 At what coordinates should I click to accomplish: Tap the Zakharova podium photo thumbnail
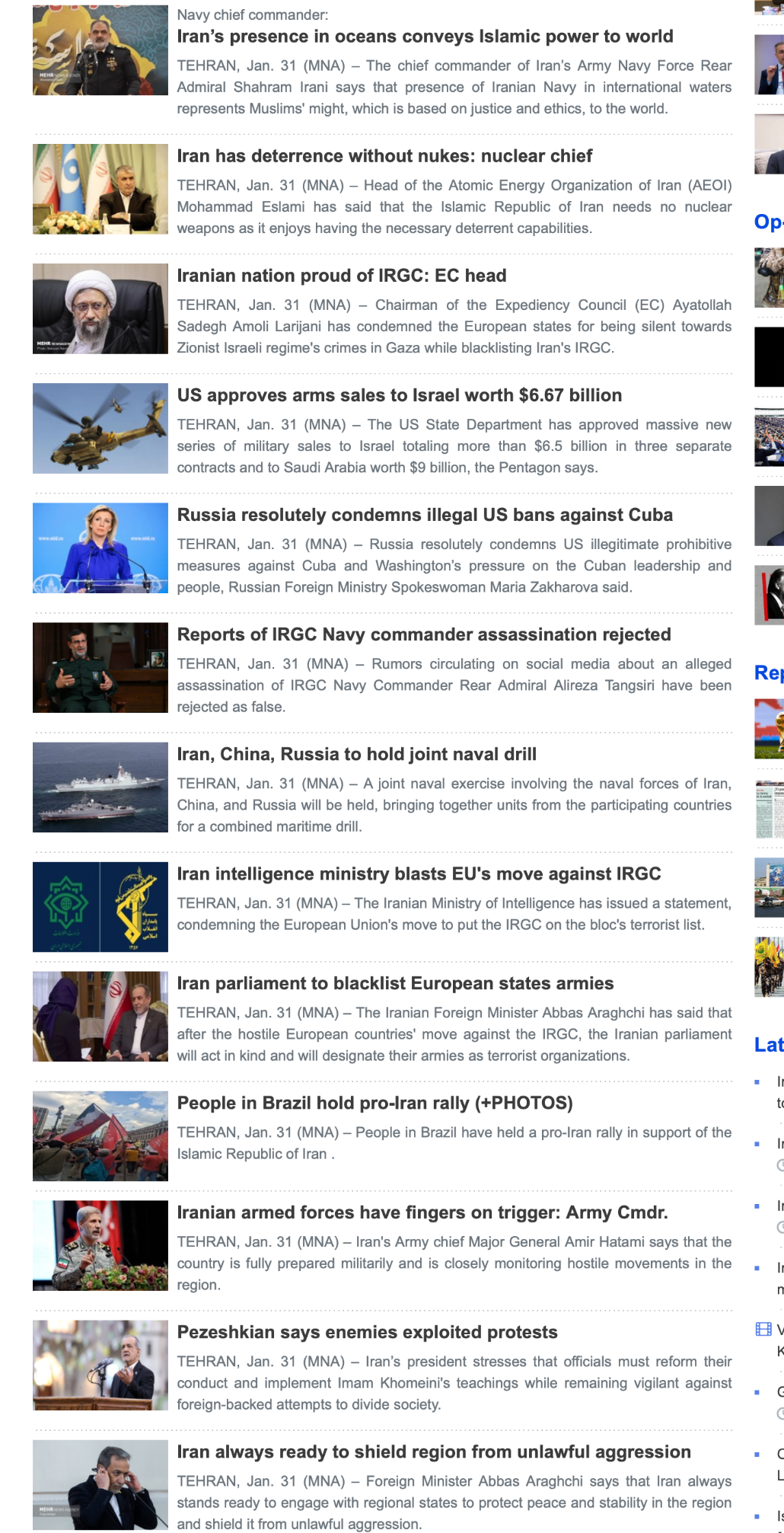pos(100,548)
